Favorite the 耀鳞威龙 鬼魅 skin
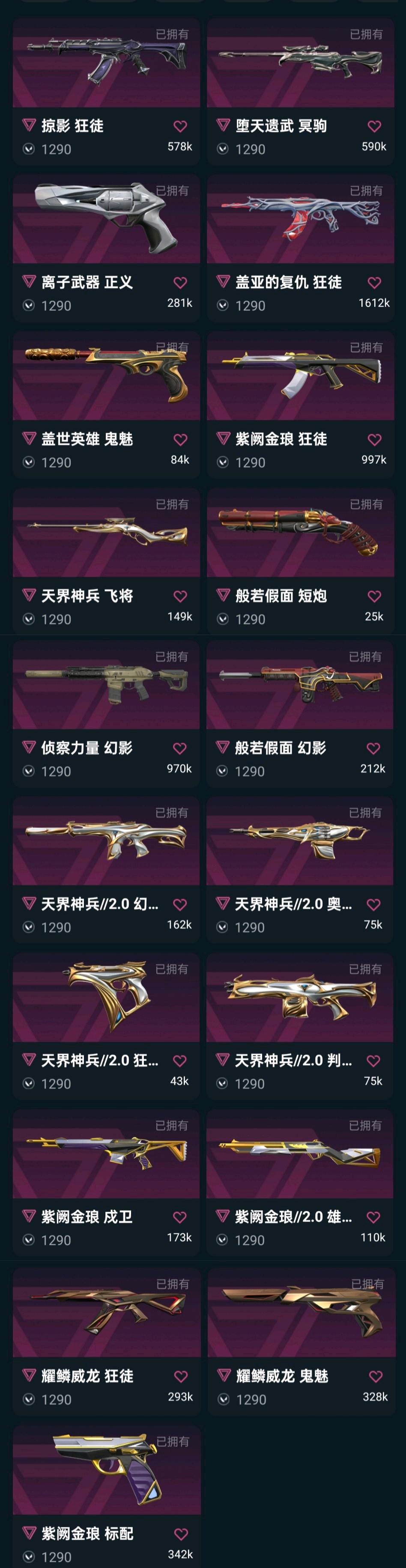406x1568 pixels. (x=376, y=1376)
